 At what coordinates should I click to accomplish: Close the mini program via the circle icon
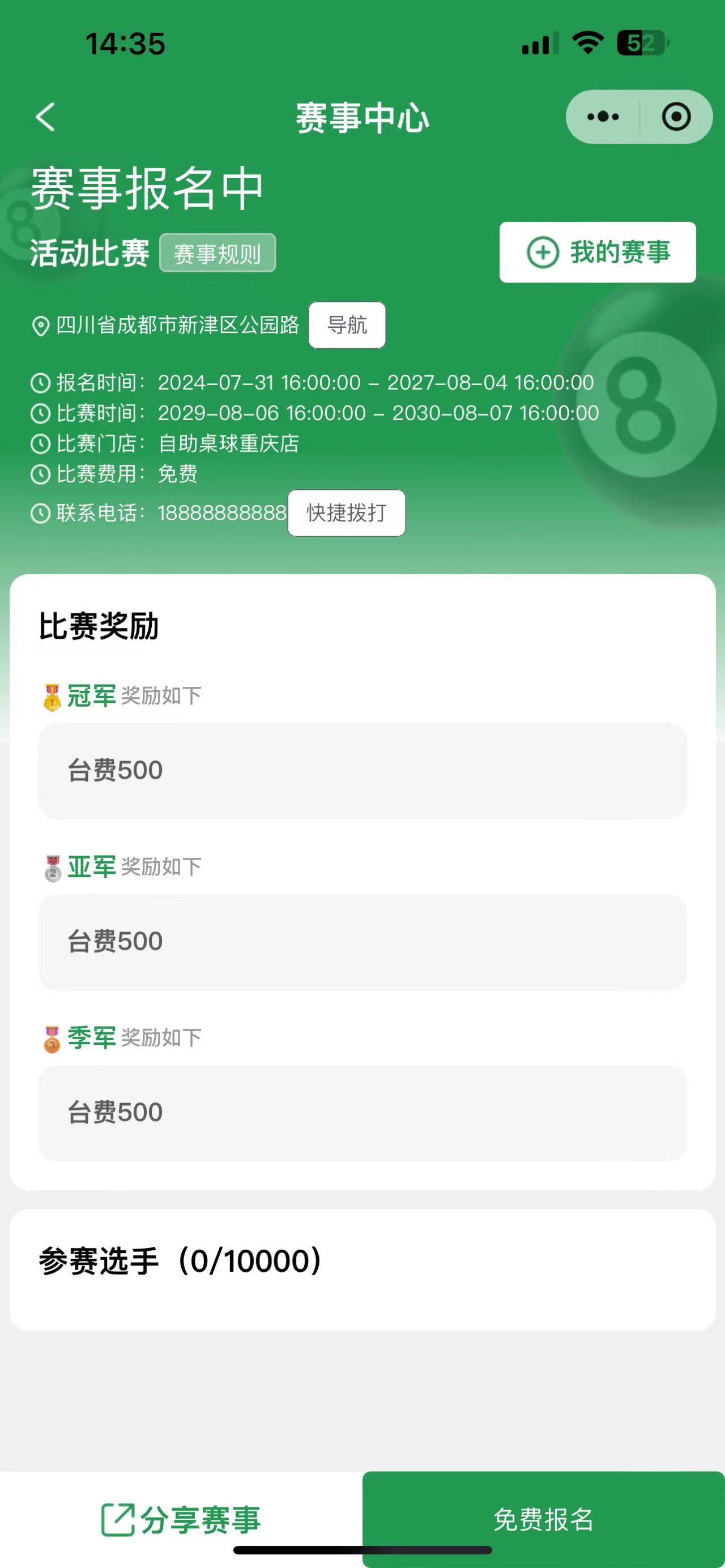676,117
